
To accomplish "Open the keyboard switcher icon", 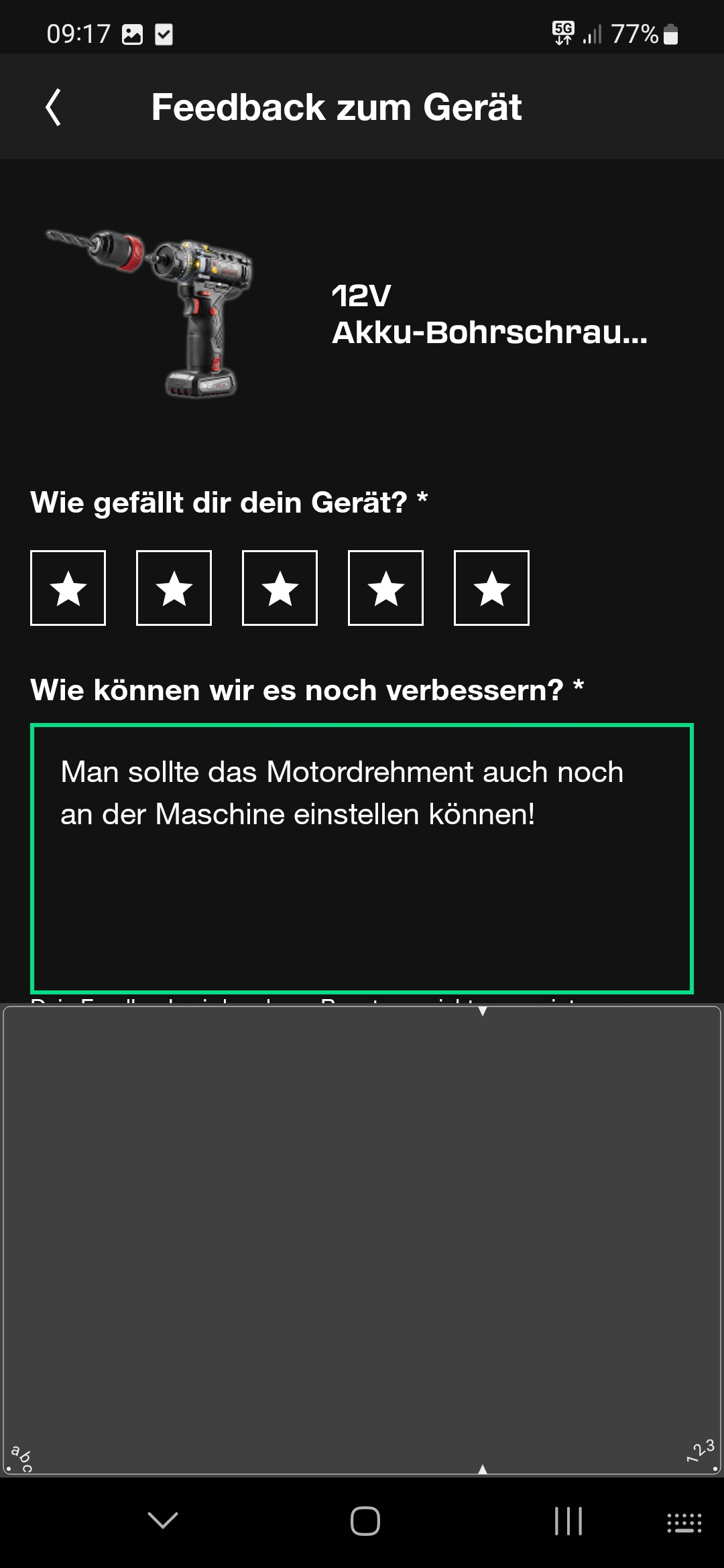I will (x=684, y=1522).
